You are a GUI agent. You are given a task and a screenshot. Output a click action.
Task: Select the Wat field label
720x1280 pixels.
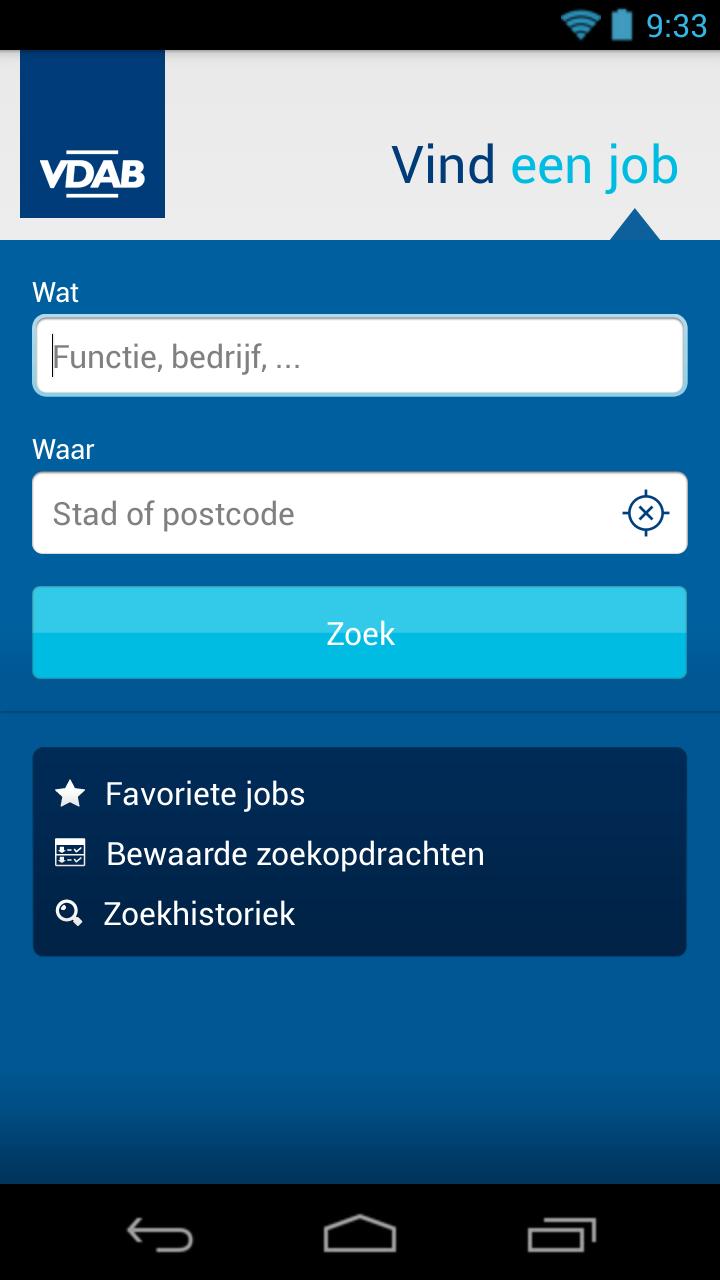(x=57, y=292)
